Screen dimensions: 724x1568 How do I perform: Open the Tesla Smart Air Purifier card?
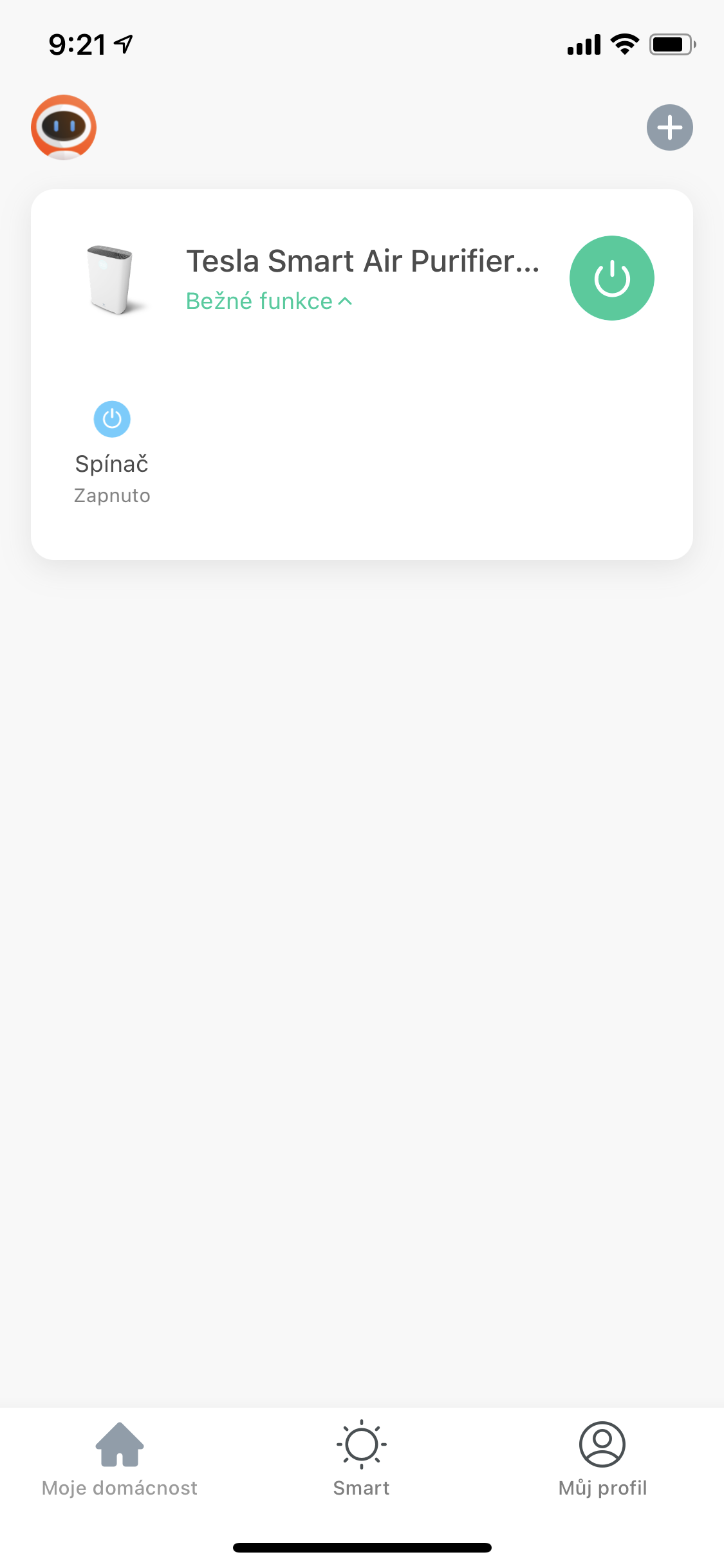tap(362, 261)
